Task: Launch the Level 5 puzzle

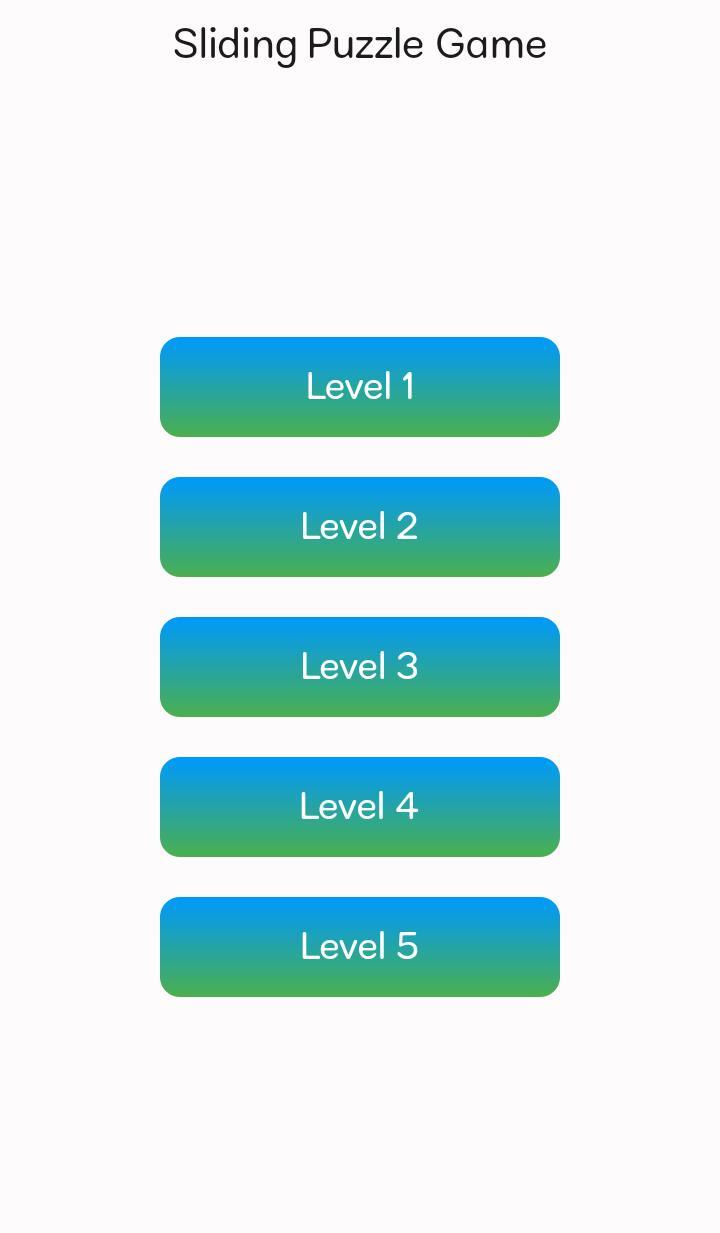Action: tap(360, 947)
